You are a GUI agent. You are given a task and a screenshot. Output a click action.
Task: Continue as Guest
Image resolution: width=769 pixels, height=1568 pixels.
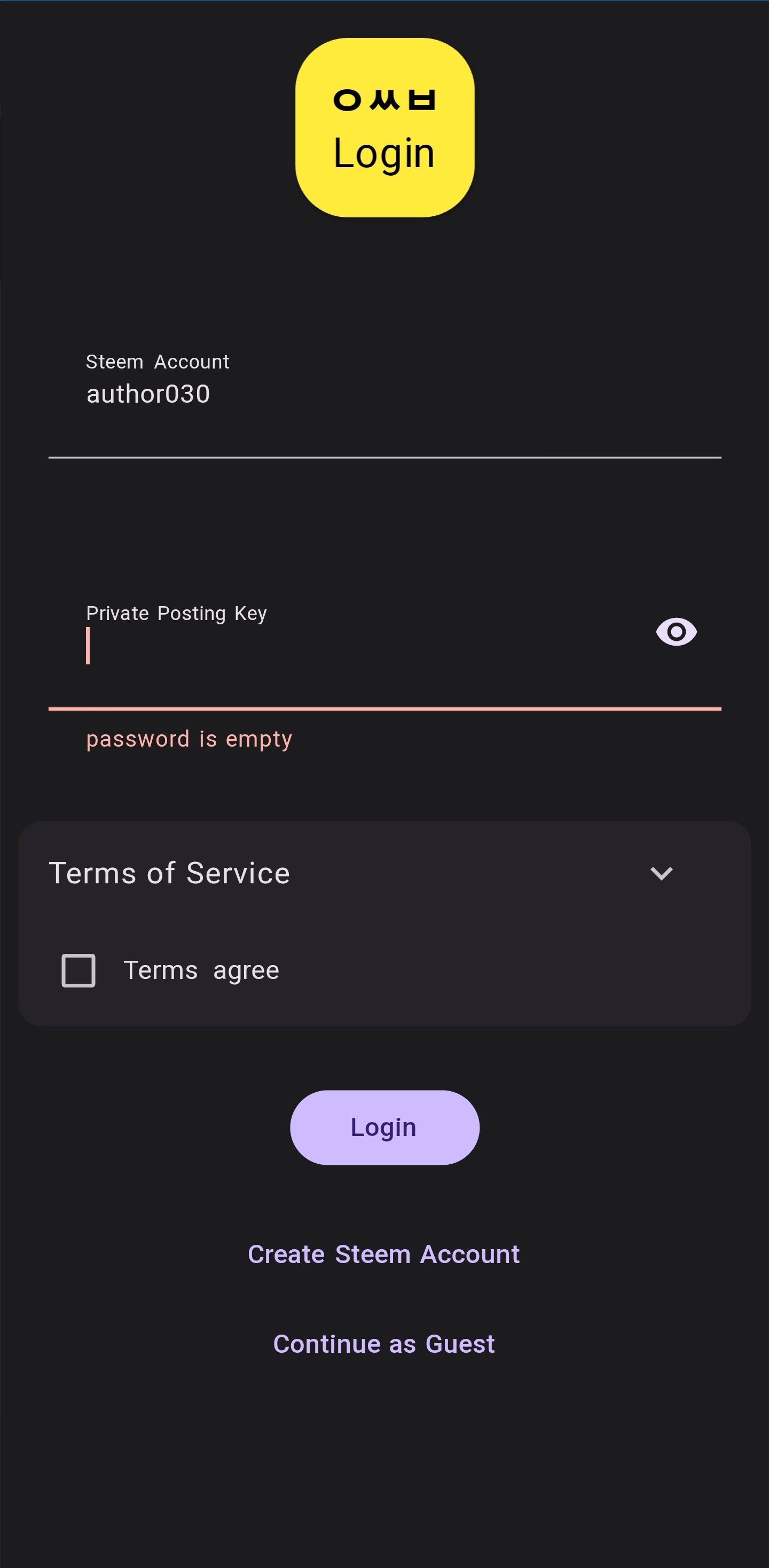(383, 1344)
